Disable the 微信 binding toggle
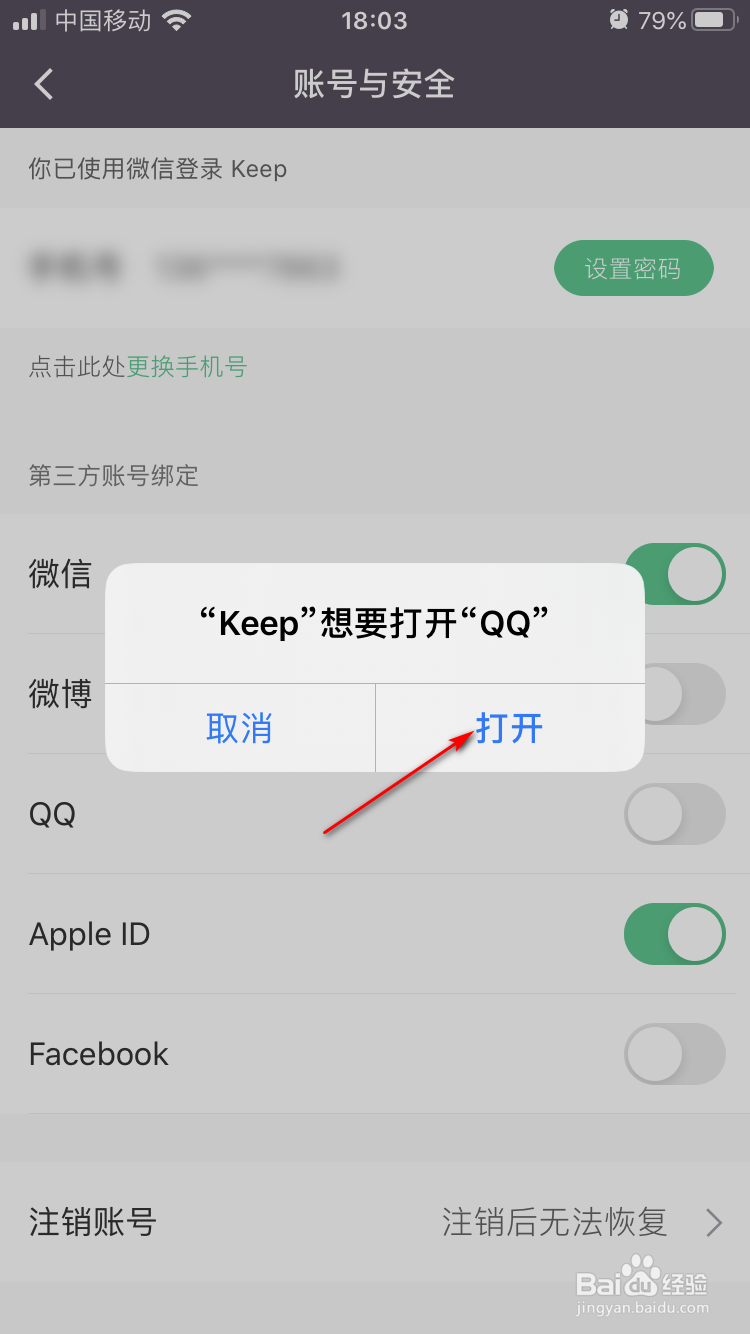Image resolution: width=750 pixels, height=1334 pixels. pos(675,574)
